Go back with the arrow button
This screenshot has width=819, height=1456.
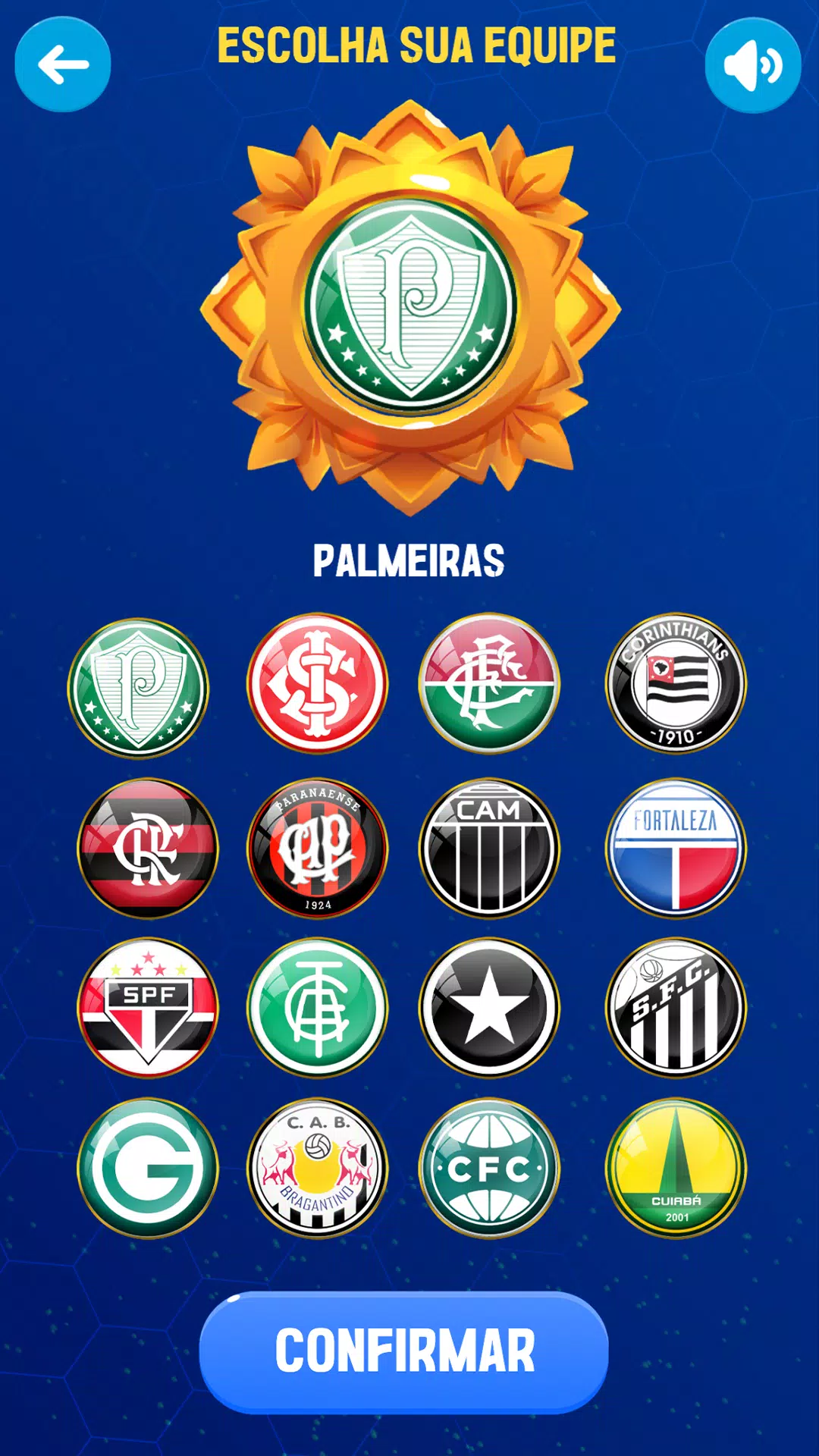click(63, 65)
